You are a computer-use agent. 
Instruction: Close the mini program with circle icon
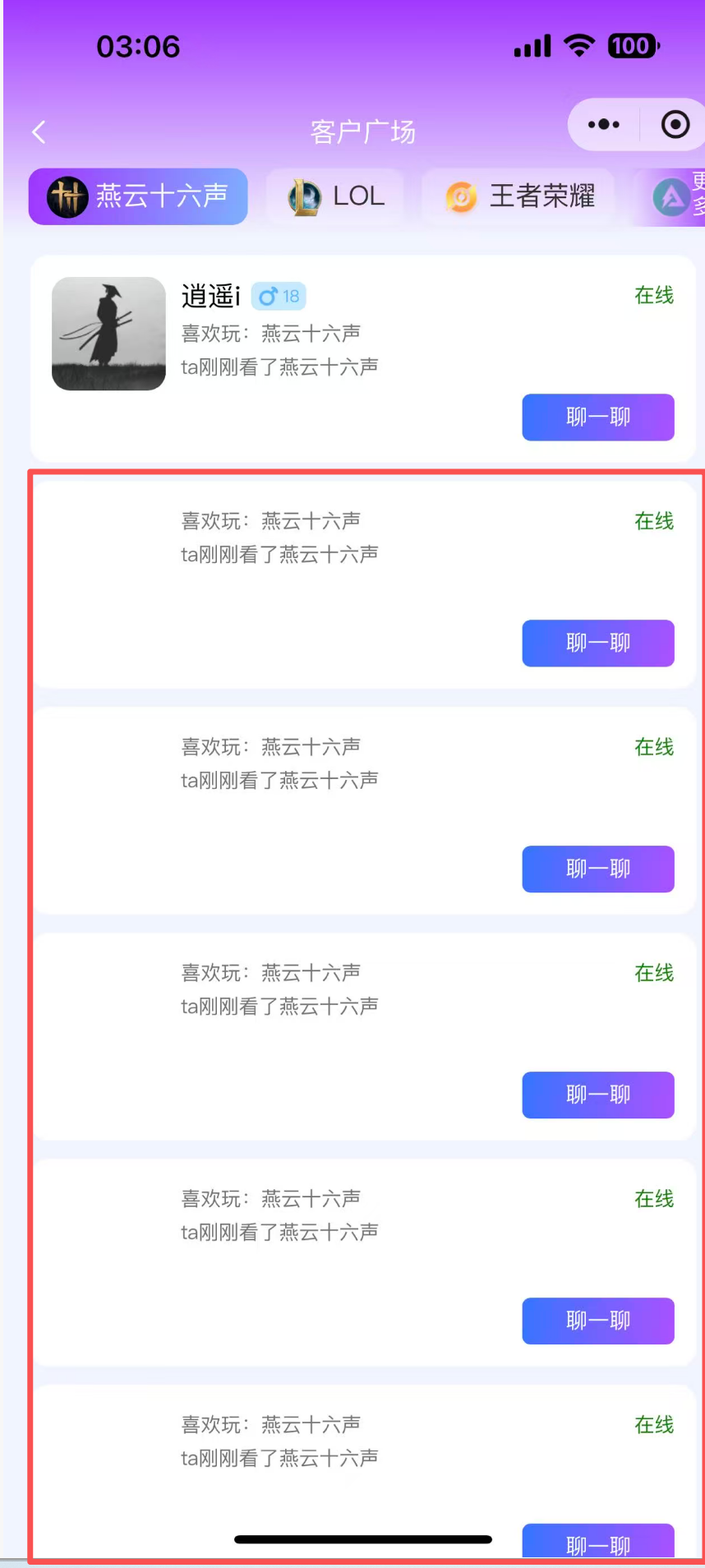(x=675, y=125)
